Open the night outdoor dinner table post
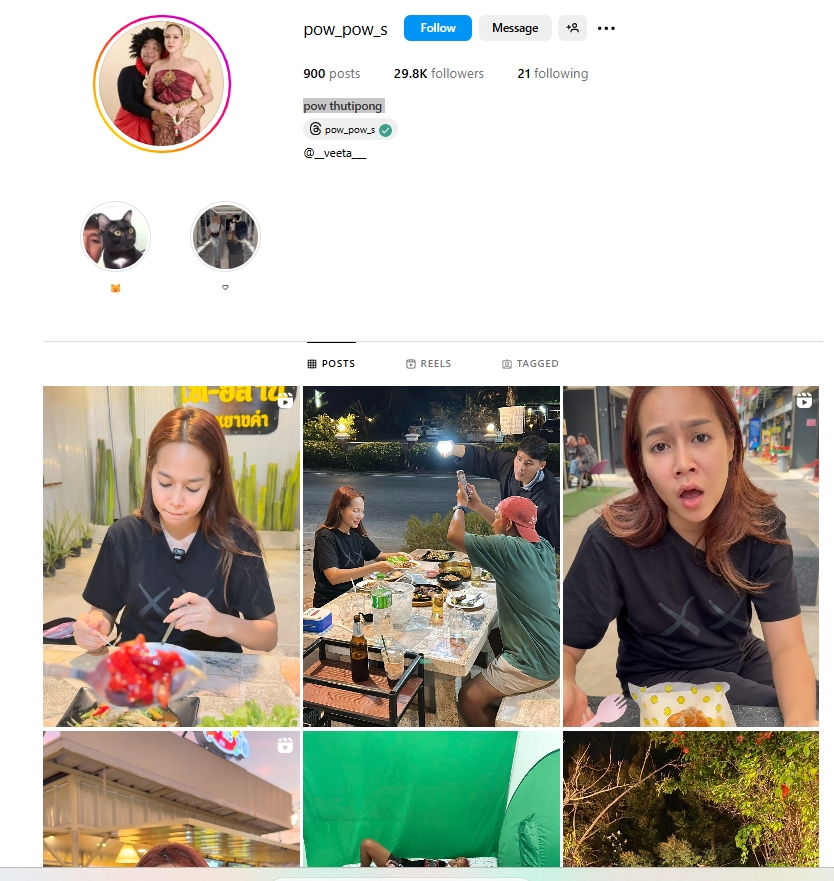Screen dimensions: 834x881 pyautogui.click(x=431, y=556)
